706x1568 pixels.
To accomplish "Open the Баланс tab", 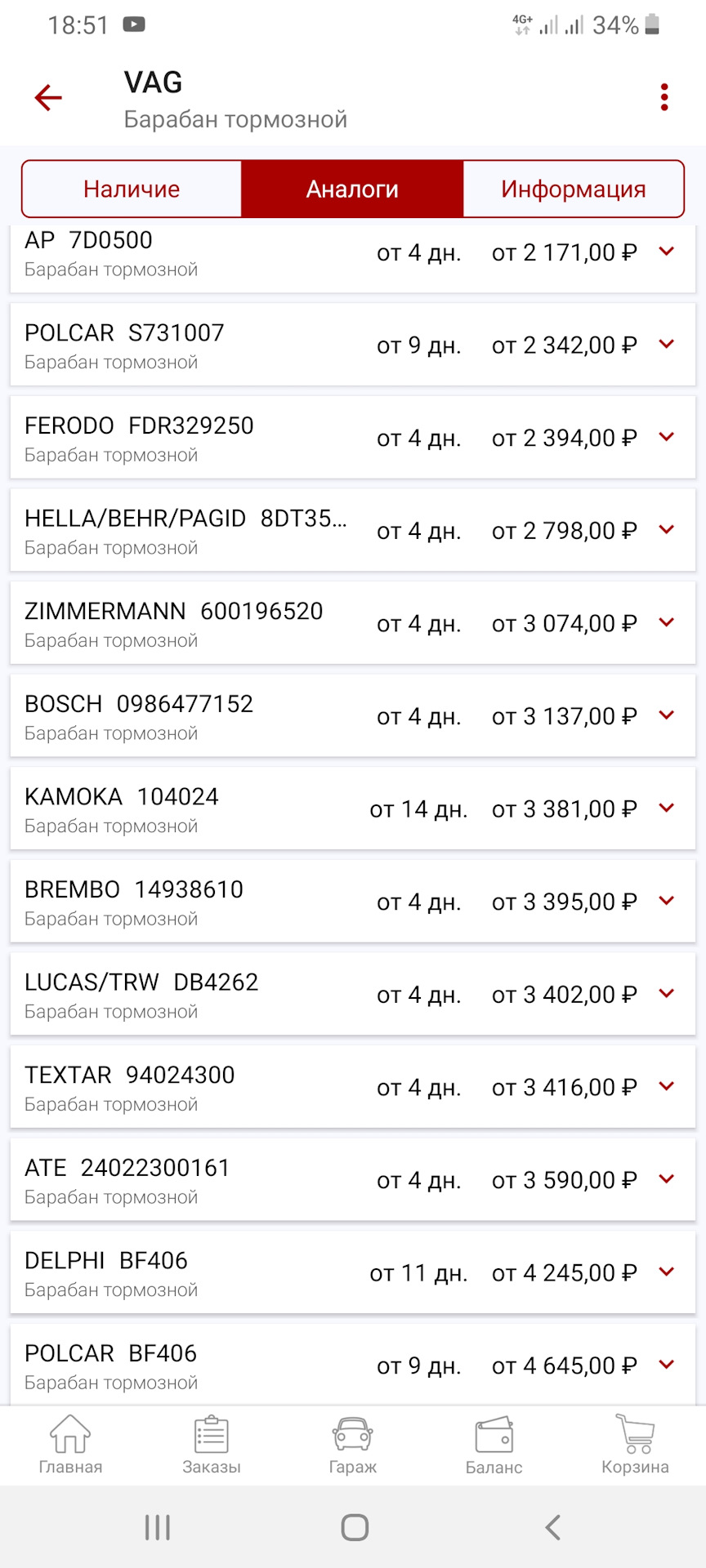I will point(494,1445).
